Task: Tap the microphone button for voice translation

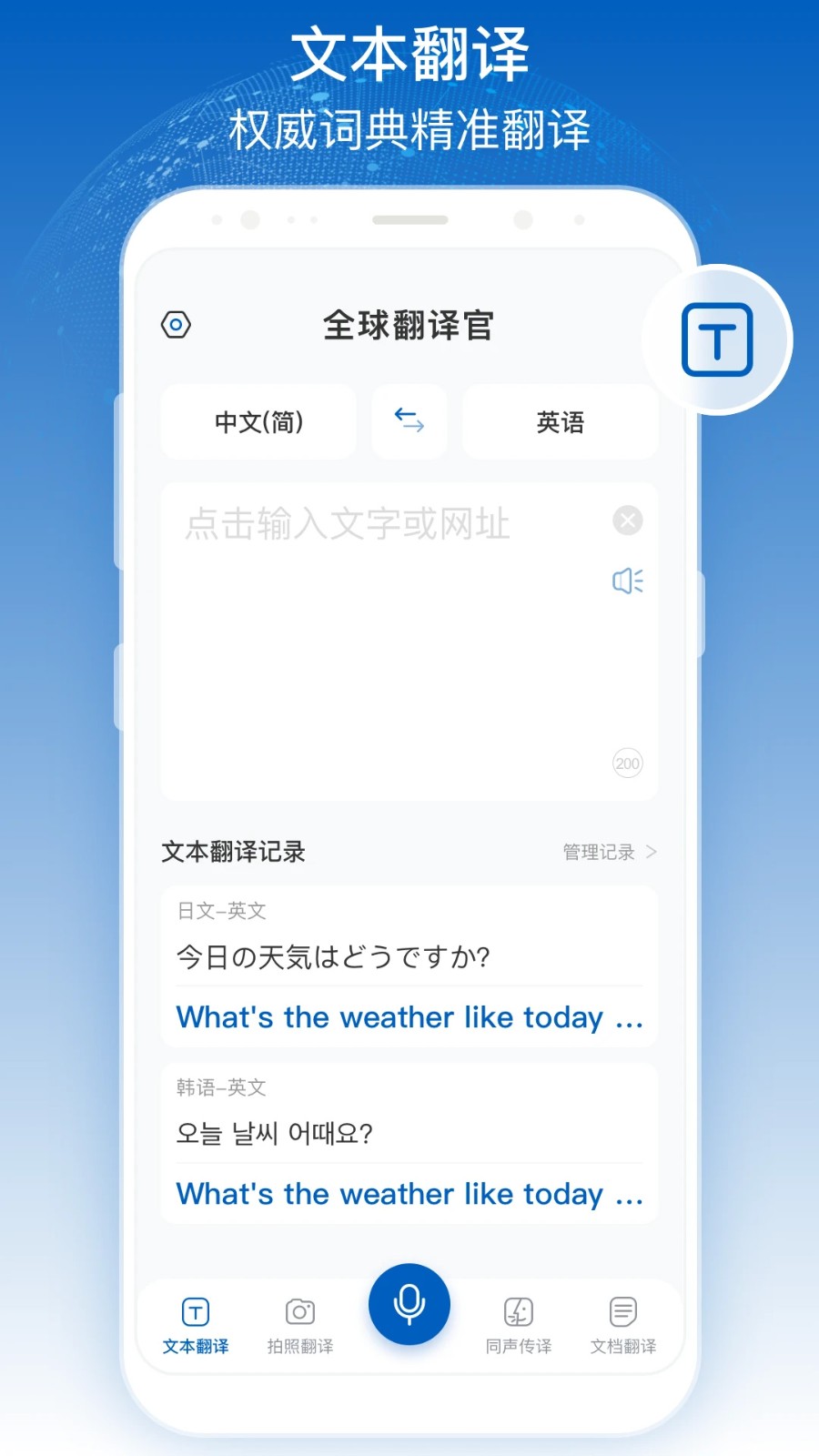Action: (409, 1304)
